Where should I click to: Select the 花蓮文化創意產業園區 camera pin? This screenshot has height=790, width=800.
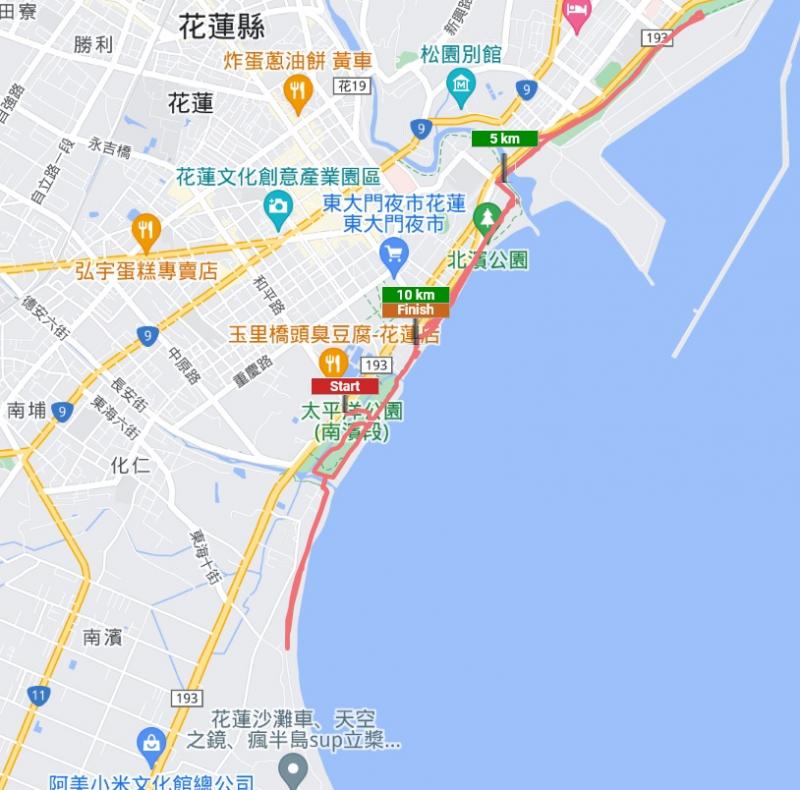tap(278, 207)
